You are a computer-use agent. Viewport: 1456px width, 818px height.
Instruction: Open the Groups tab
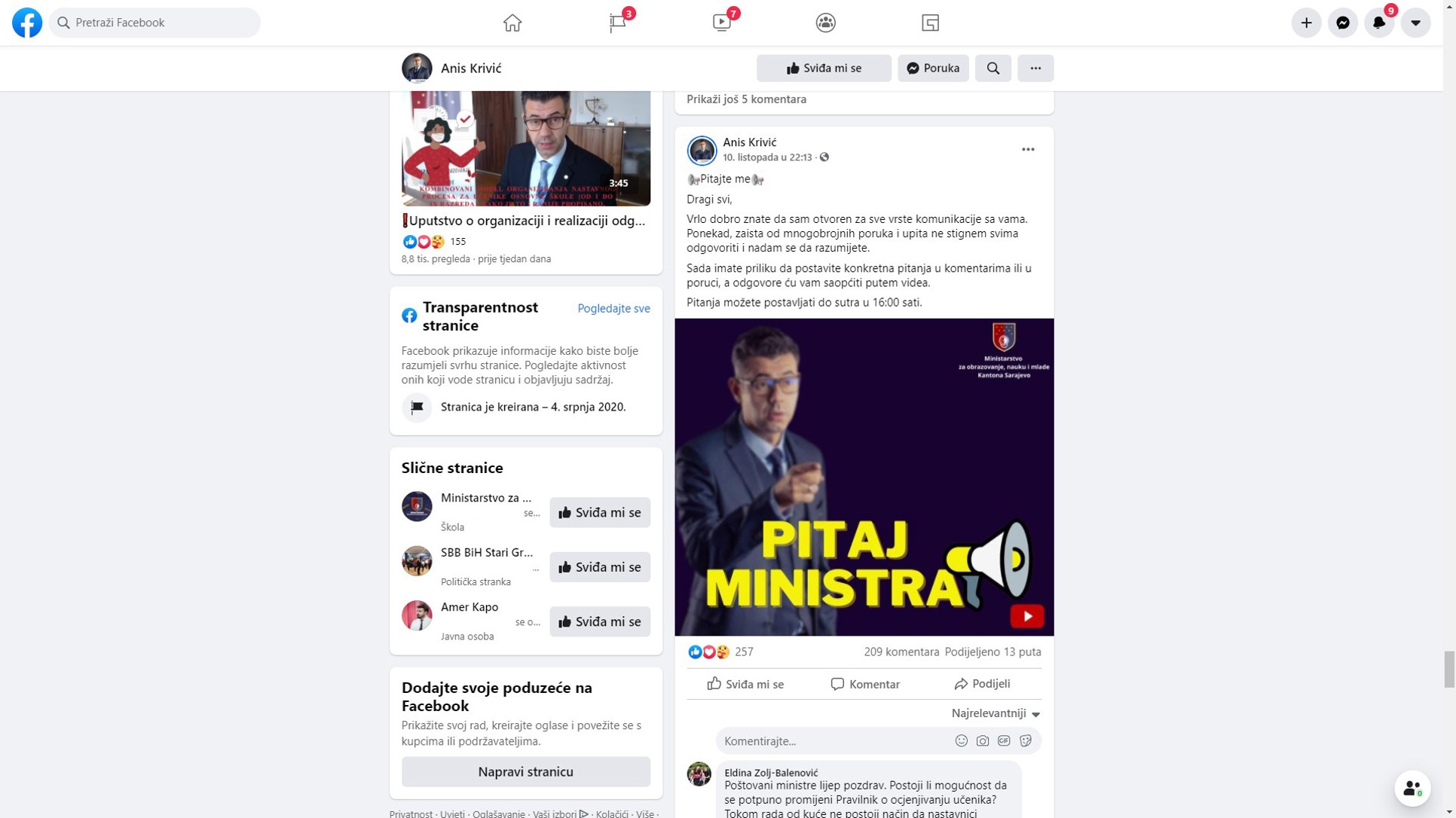826,23
